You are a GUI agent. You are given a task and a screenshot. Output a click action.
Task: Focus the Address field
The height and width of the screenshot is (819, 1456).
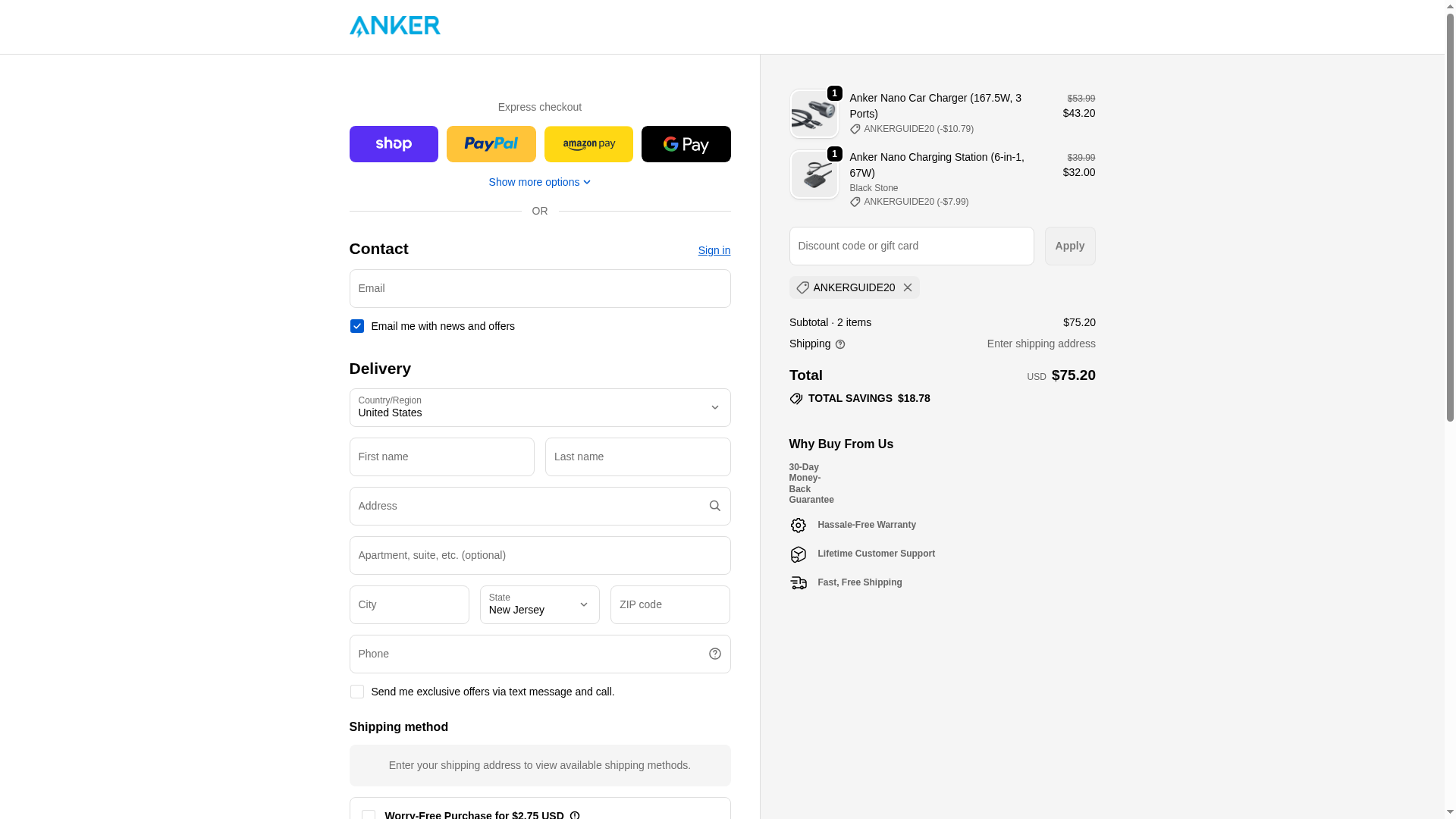click(527, 507)
